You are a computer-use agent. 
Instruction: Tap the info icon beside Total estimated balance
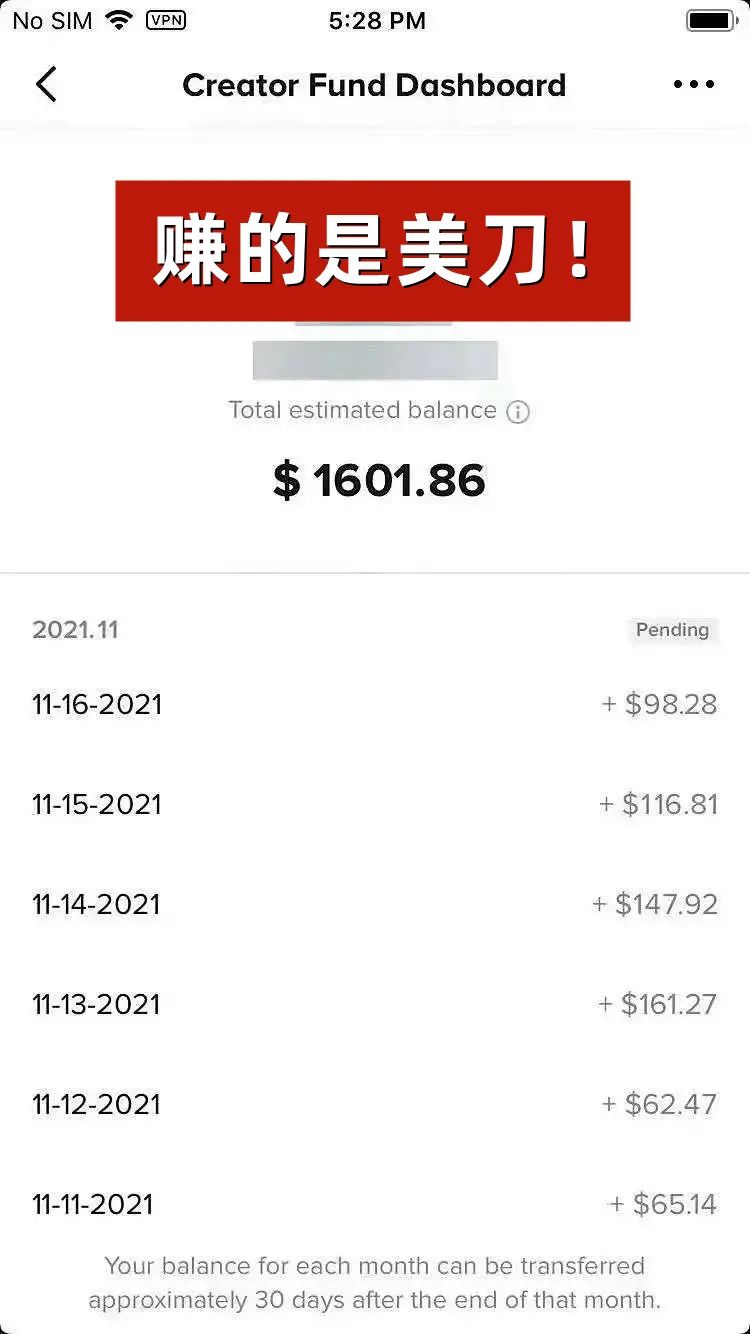click(518, 412)
